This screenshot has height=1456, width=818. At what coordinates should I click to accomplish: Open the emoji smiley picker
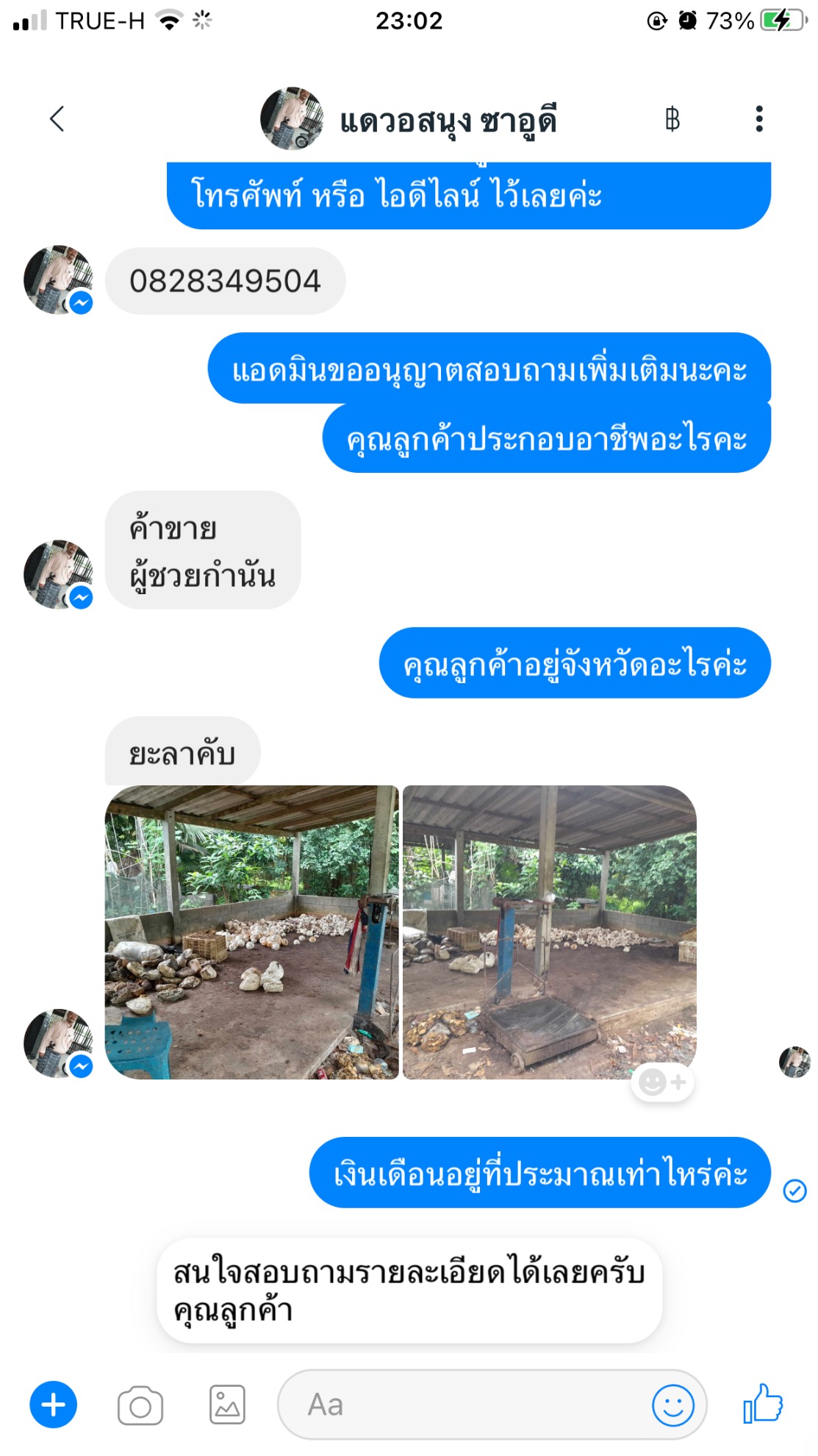(672, 1405)
